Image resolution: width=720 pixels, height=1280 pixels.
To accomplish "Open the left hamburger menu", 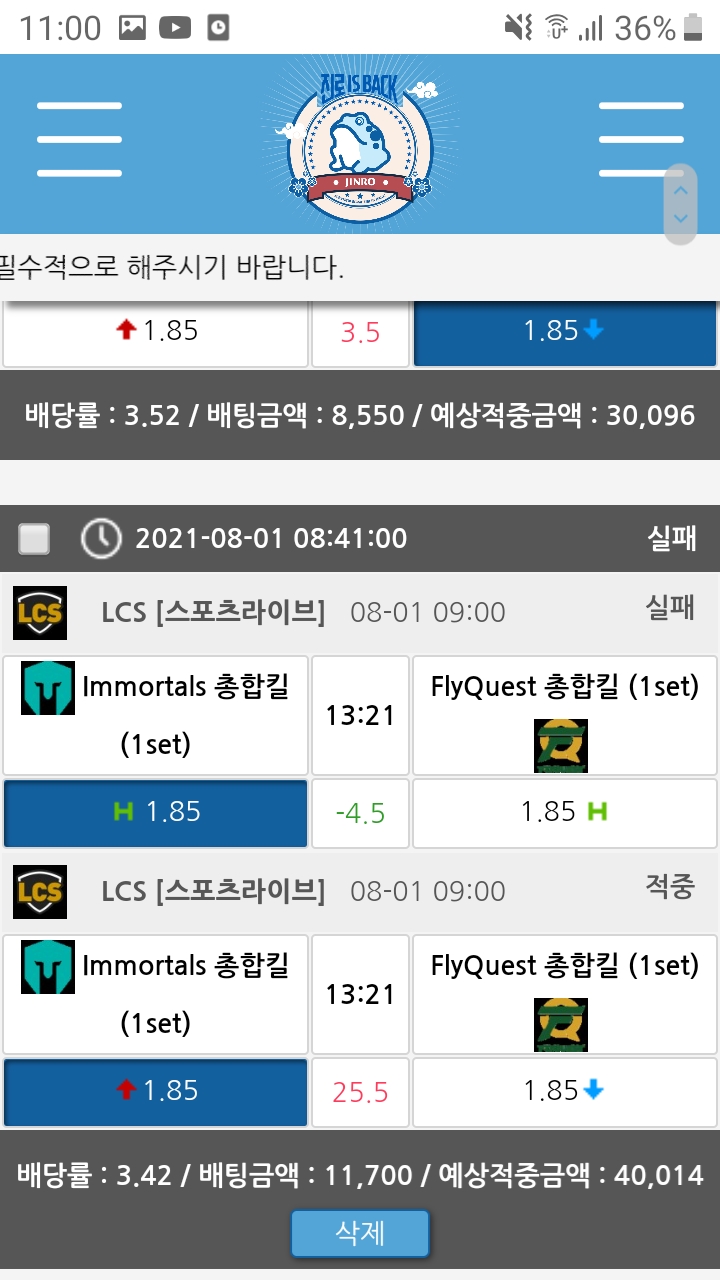I will pos(79,140).
